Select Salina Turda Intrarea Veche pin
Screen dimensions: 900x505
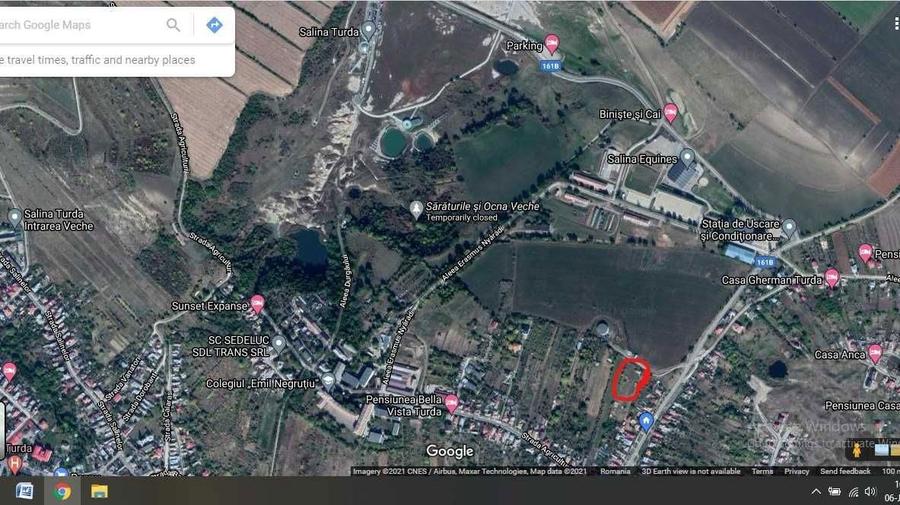click(x=14, y=217)
